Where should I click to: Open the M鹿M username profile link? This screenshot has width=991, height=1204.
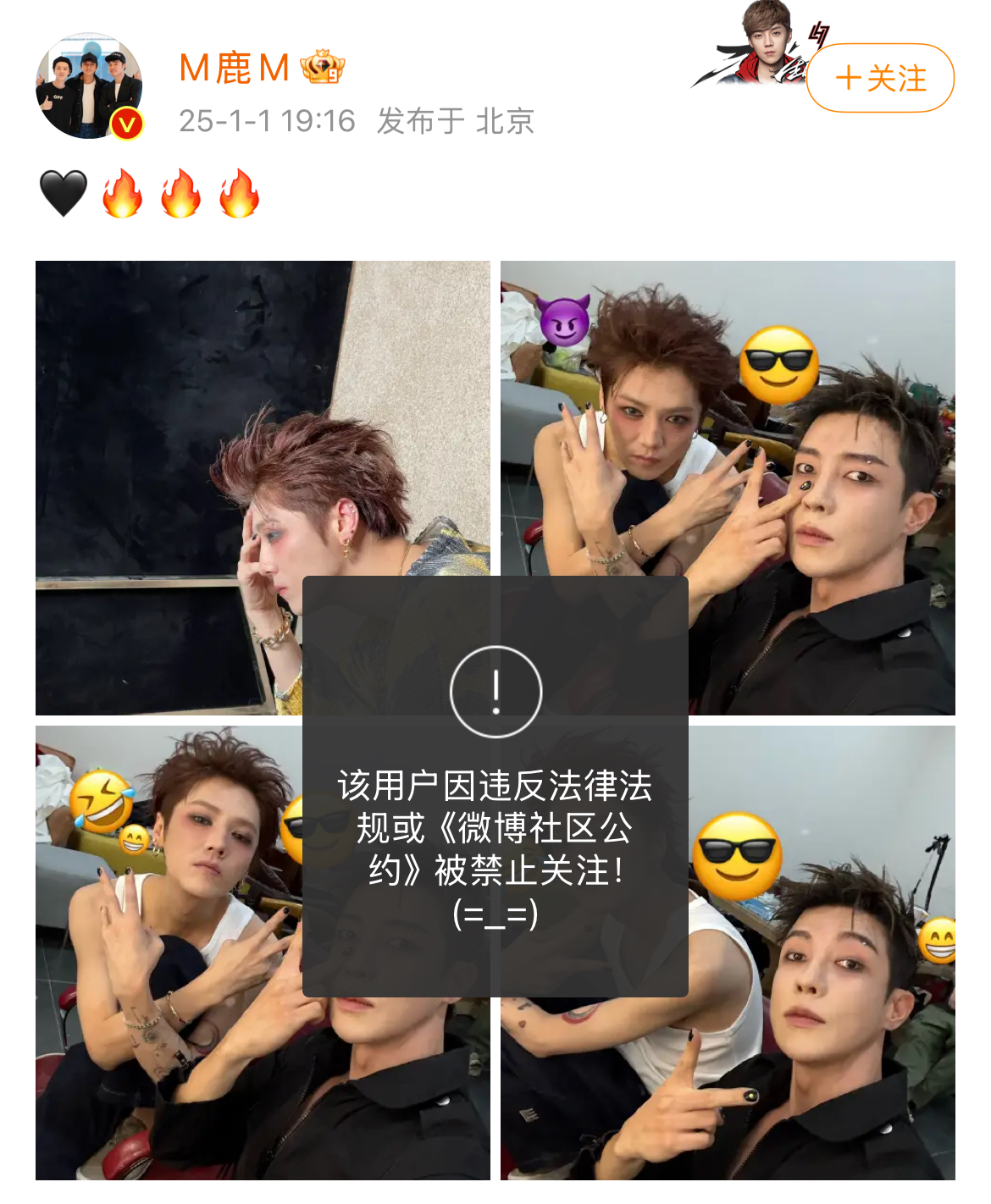(234, 69)
